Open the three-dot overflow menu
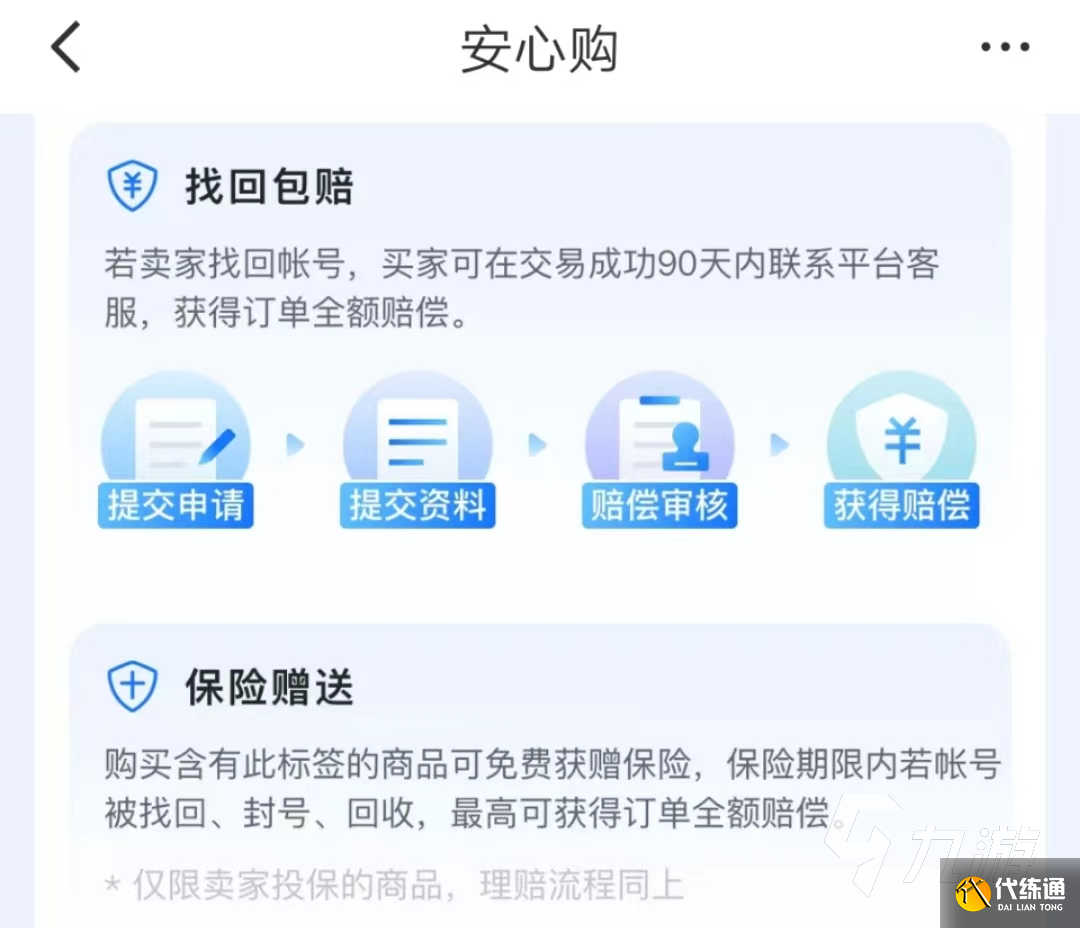The width and height of the screenshot is (1080, 928). pos(1004,47)
